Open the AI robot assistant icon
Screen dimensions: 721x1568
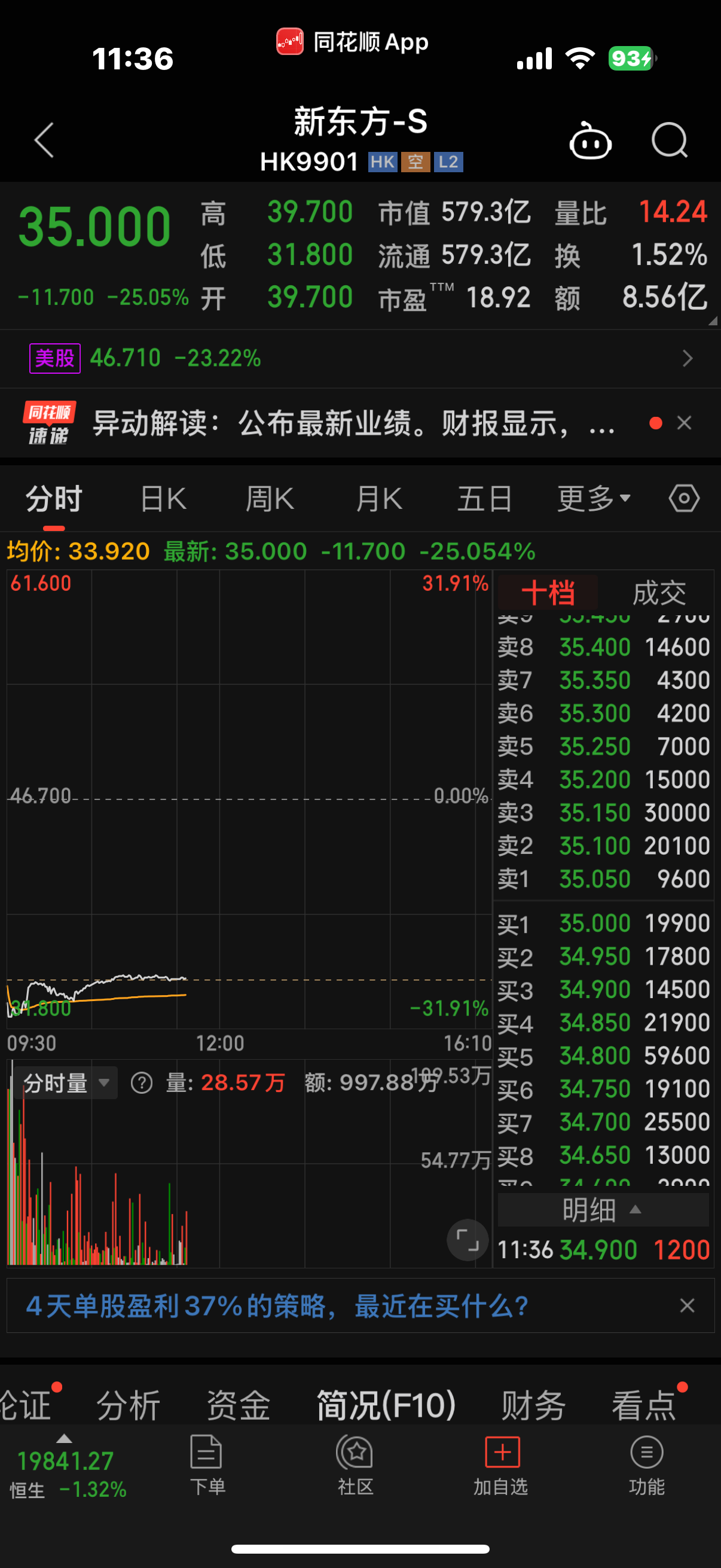coord(589,141)
